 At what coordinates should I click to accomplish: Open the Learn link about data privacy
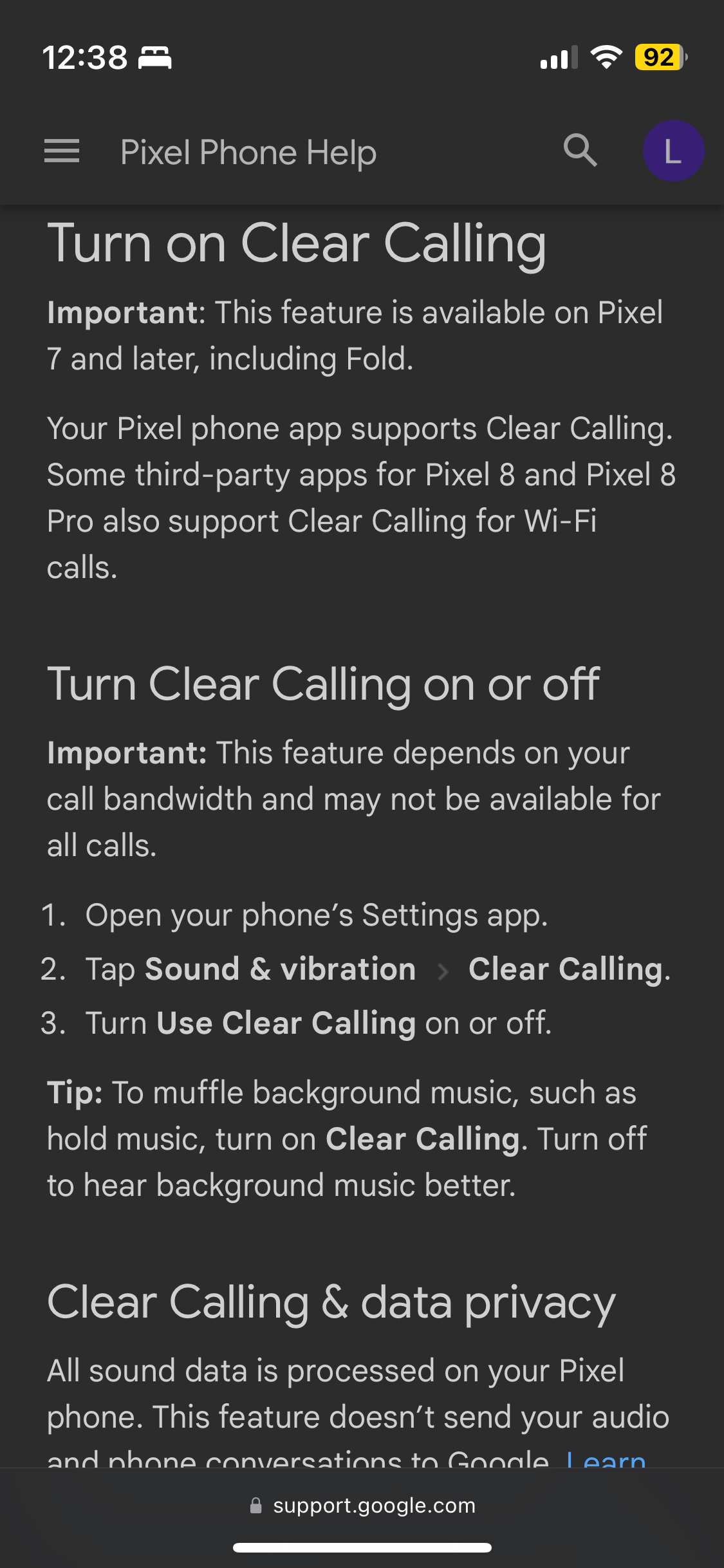606,1457
